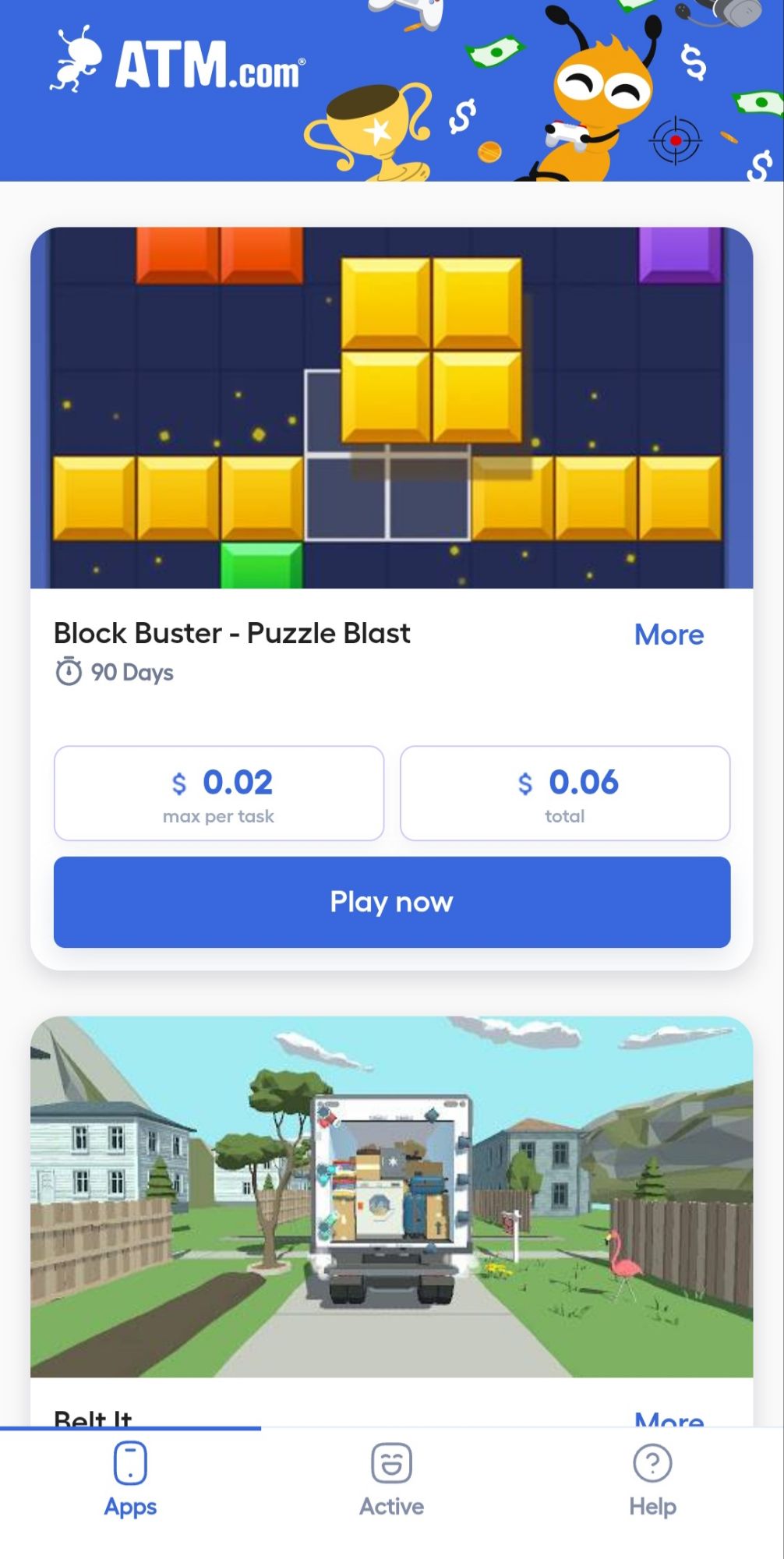Tap the stopwatch icon next to 90 Days
This screenshot has height=1559, width=784.
pyautogui.click(x=68, y=672)
